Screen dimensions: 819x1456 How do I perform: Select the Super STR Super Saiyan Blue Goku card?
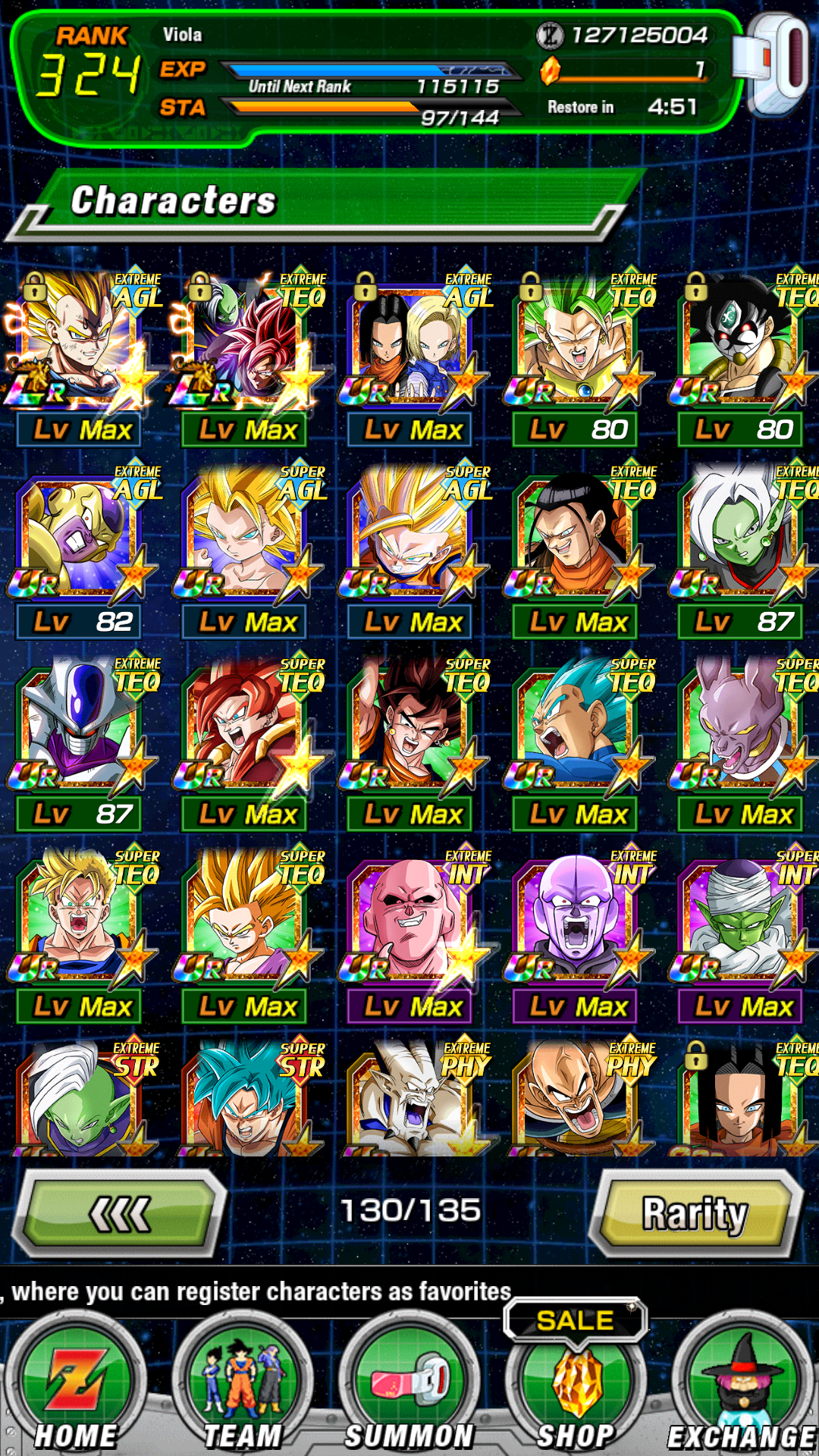[246, 1097]
